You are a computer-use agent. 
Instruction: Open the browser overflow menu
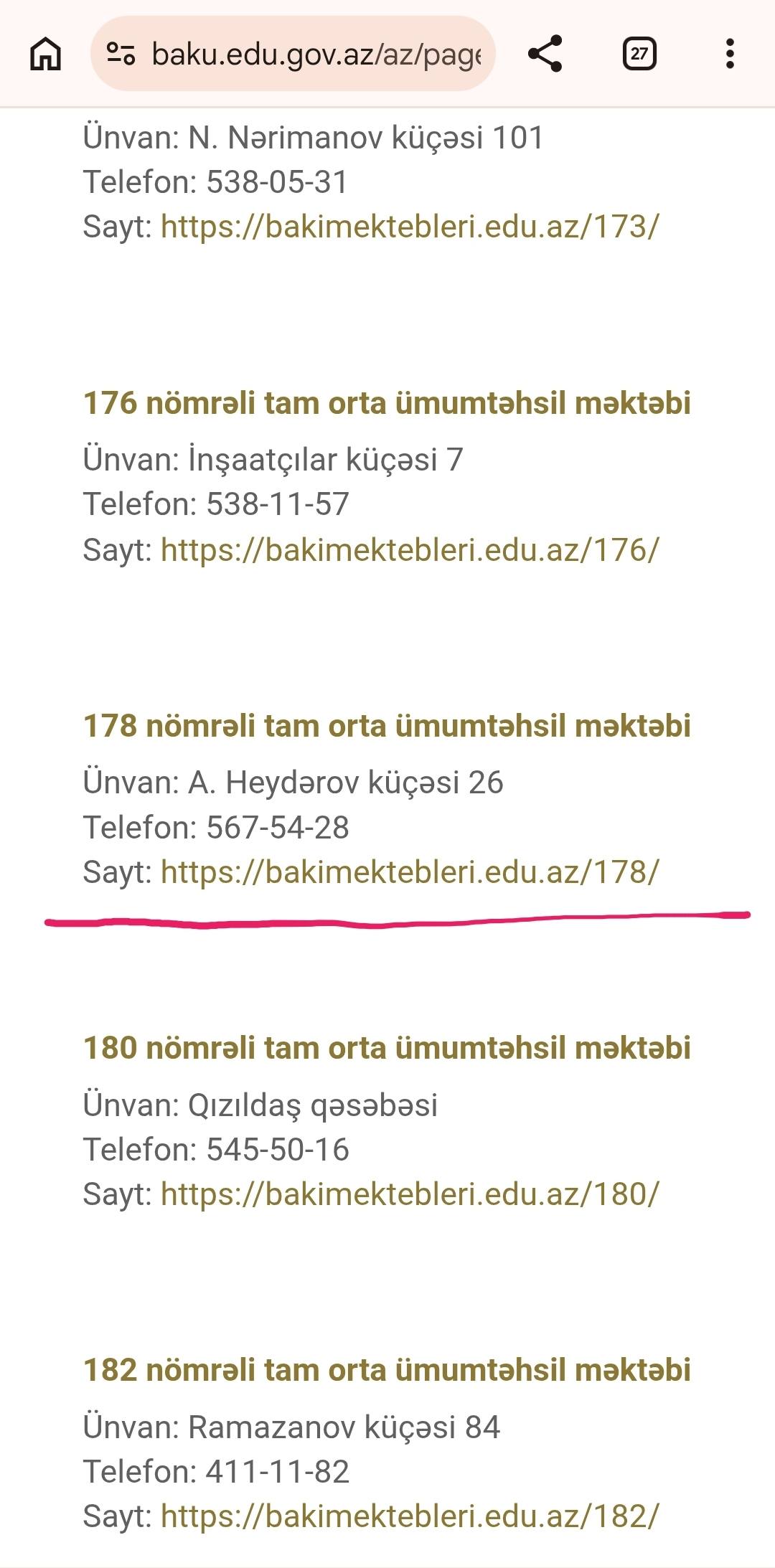(x=730, y=54)
